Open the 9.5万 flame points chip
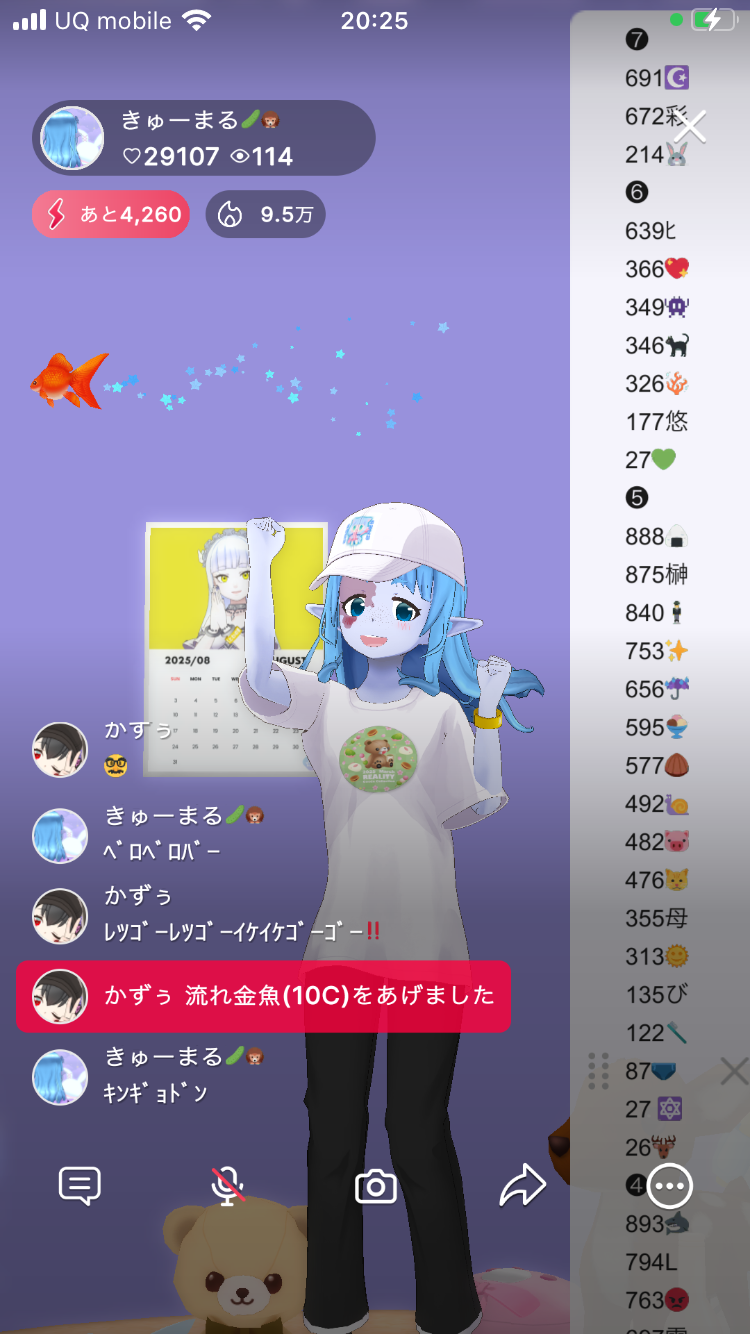750x1334 pixels. pyautogui.click(x=266, y=214)
